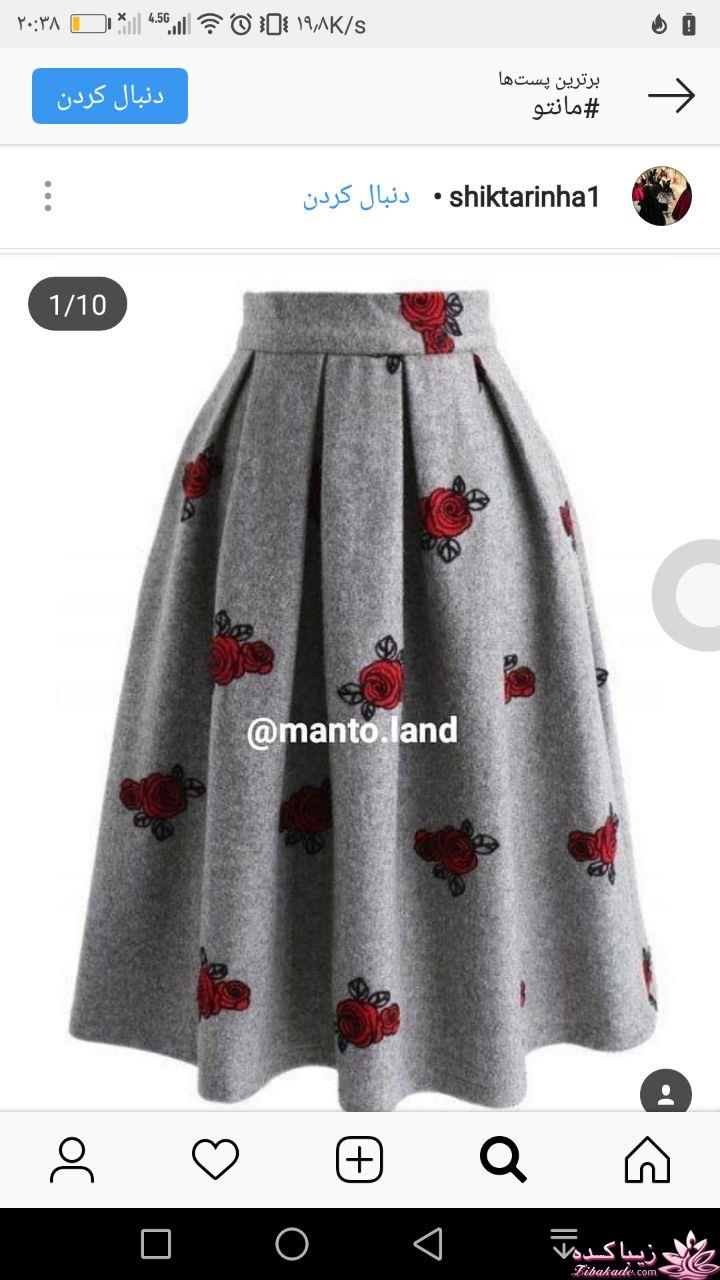Show tagged people on the photo

pos(665,1093)
